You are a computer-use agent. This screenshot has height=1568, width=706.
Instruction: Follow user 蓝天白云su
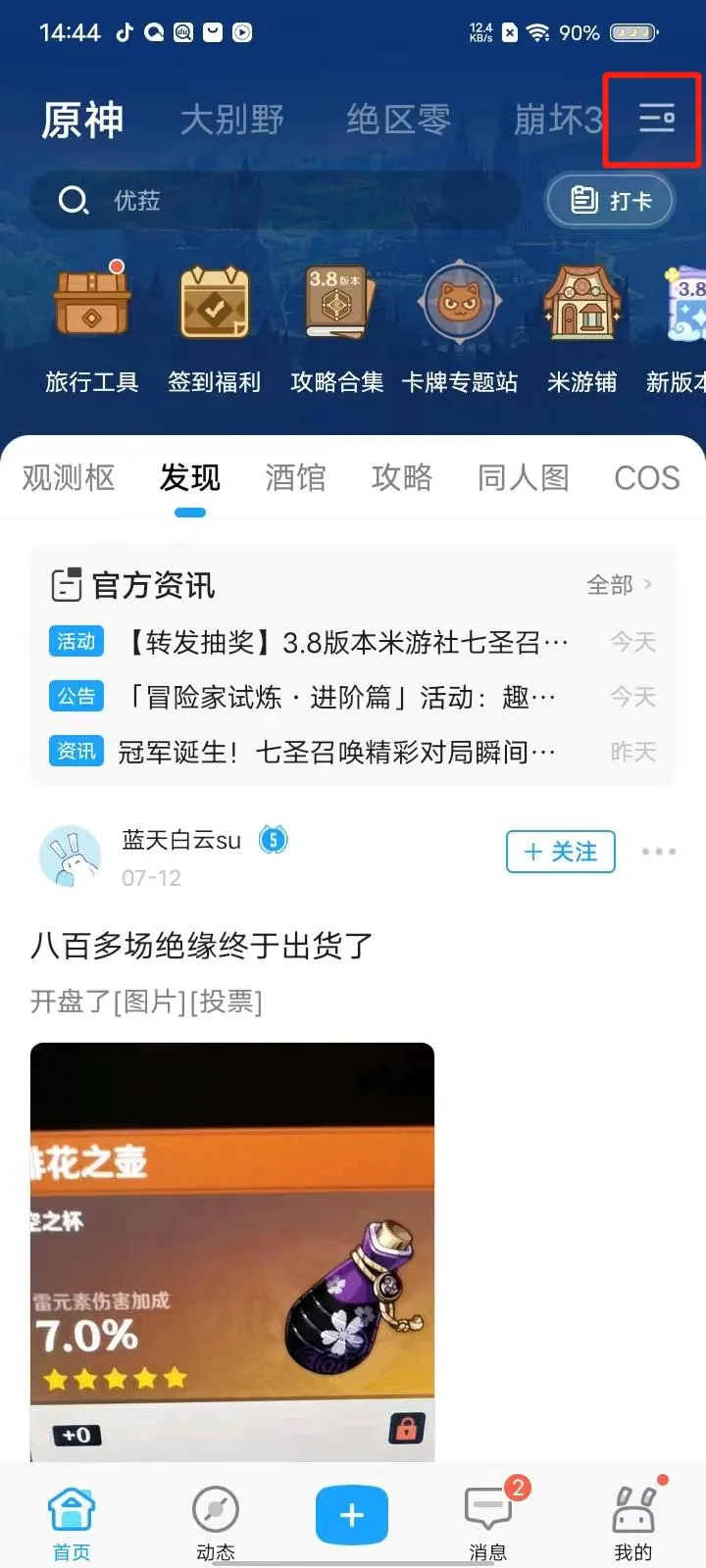[x=560, y=852]
